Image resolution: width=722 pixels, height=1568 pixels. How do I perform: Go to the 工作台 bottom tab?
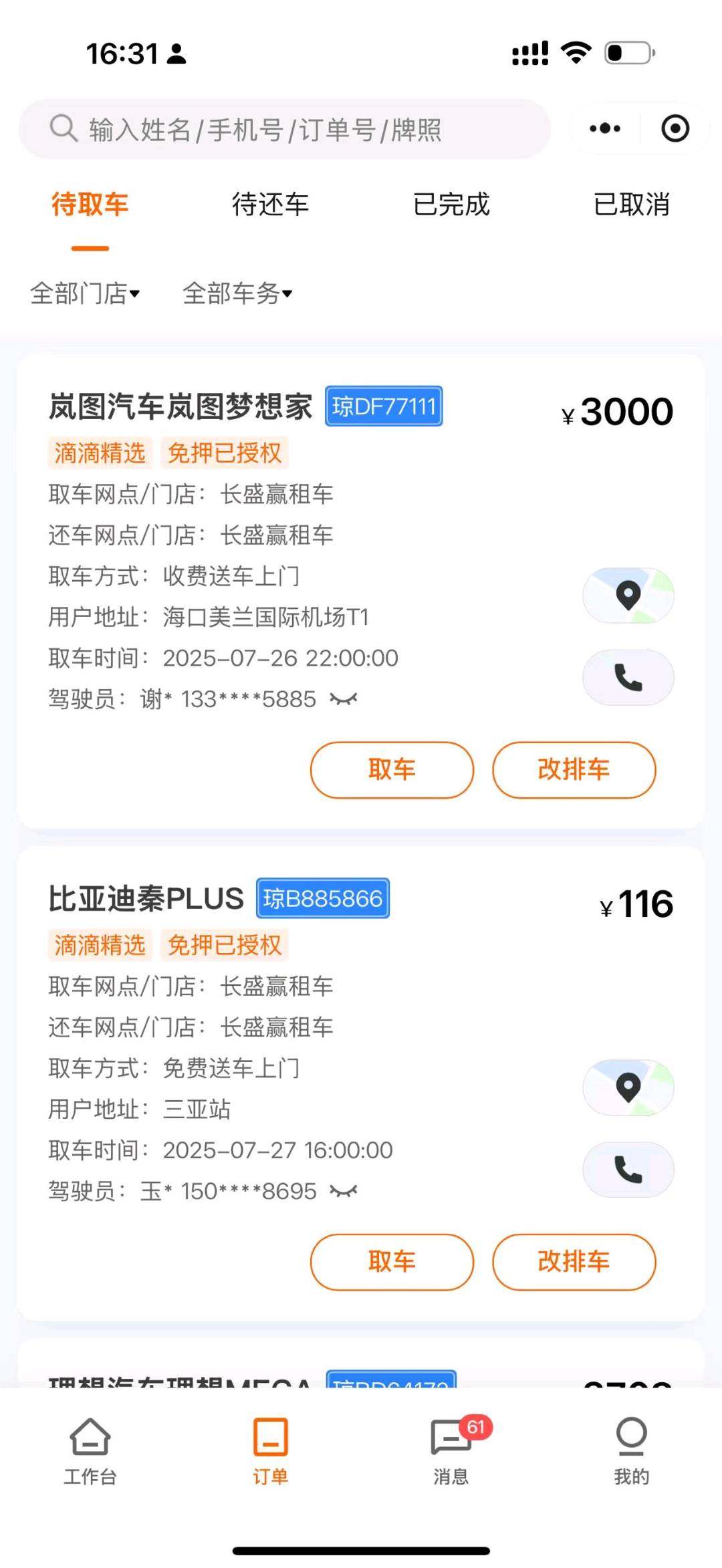[x=90, y=1450]
